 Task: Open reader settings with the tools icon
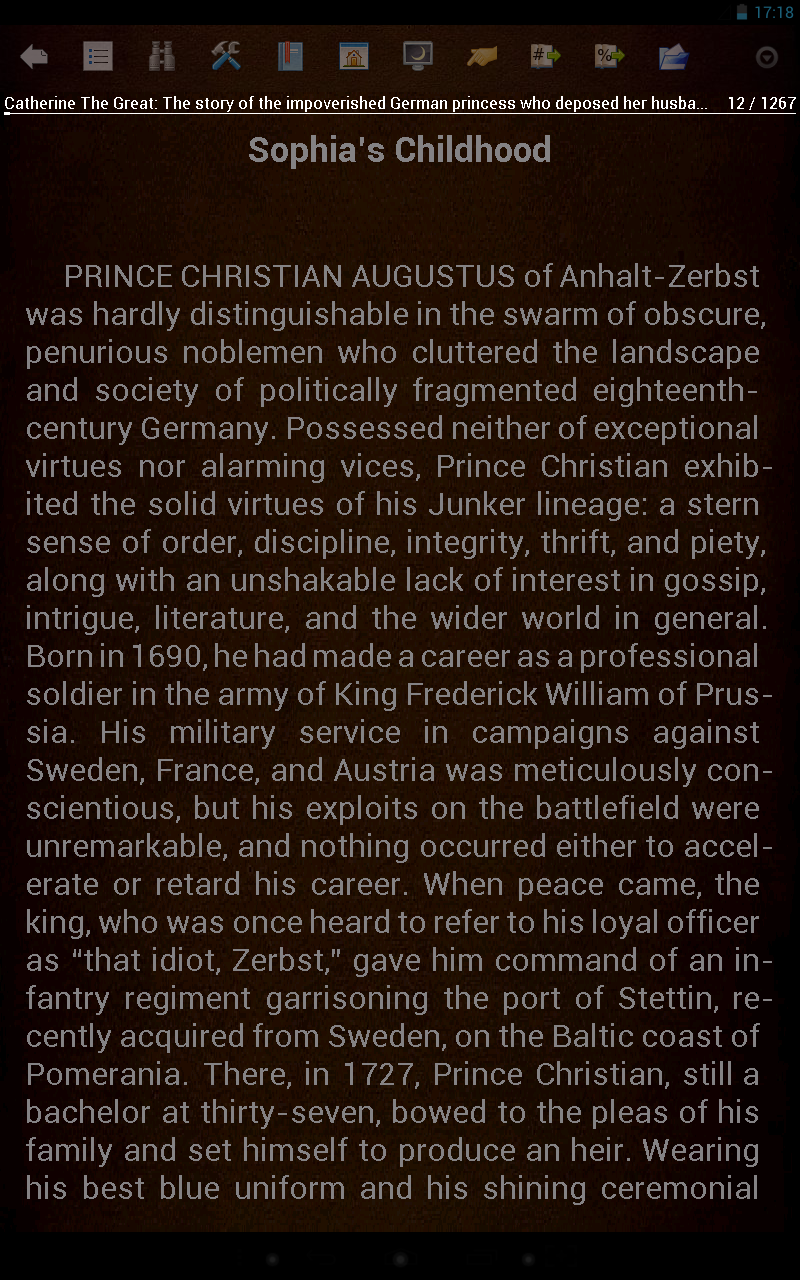point(226,57)
